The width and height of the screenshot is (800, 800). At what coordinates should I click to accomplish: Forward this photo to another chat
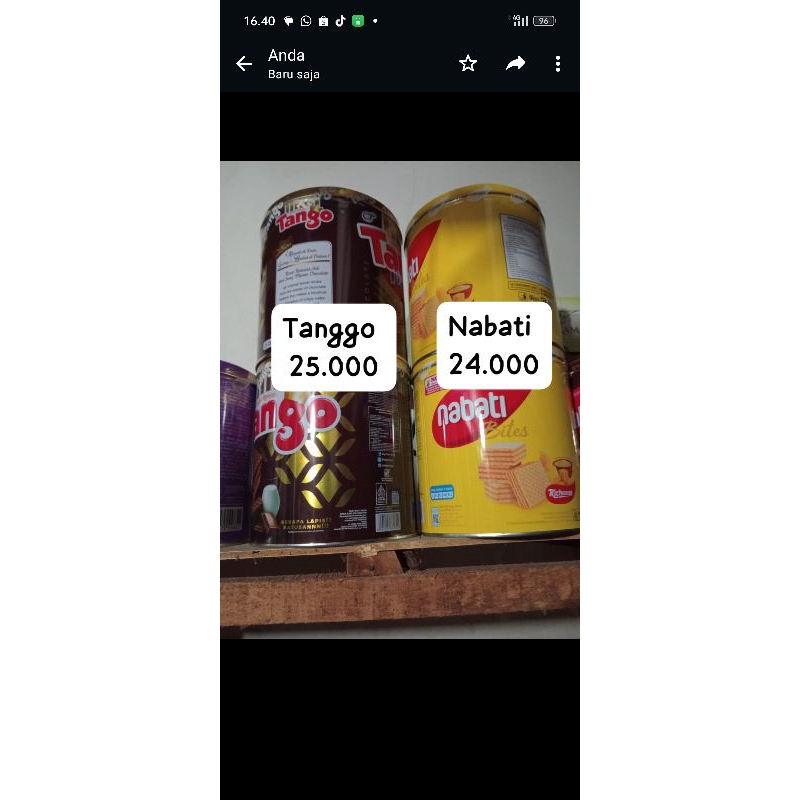click(x=515, y=64)
